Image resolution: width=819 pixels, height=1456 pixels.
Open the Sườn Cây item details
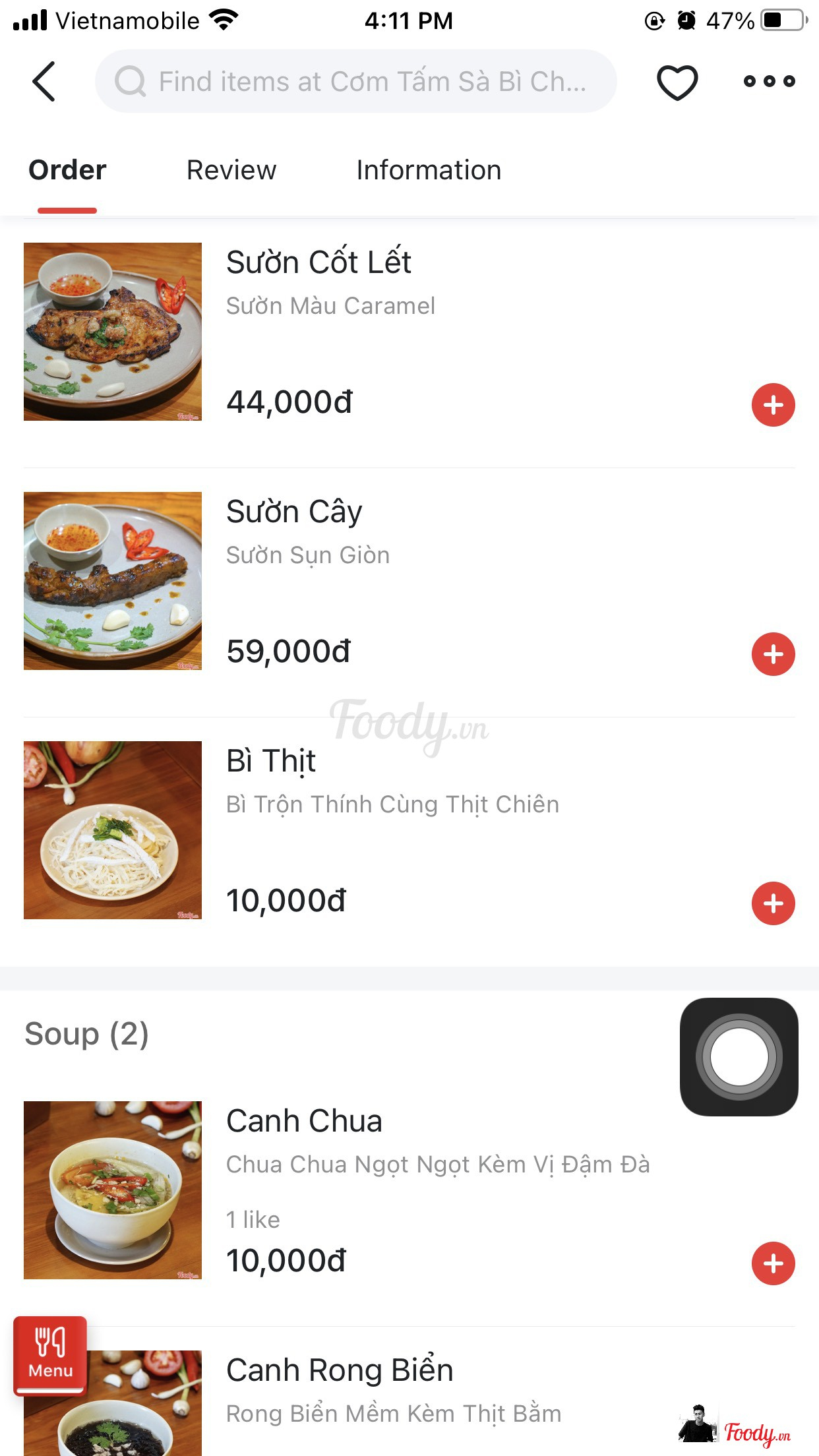tap(294, 512)
